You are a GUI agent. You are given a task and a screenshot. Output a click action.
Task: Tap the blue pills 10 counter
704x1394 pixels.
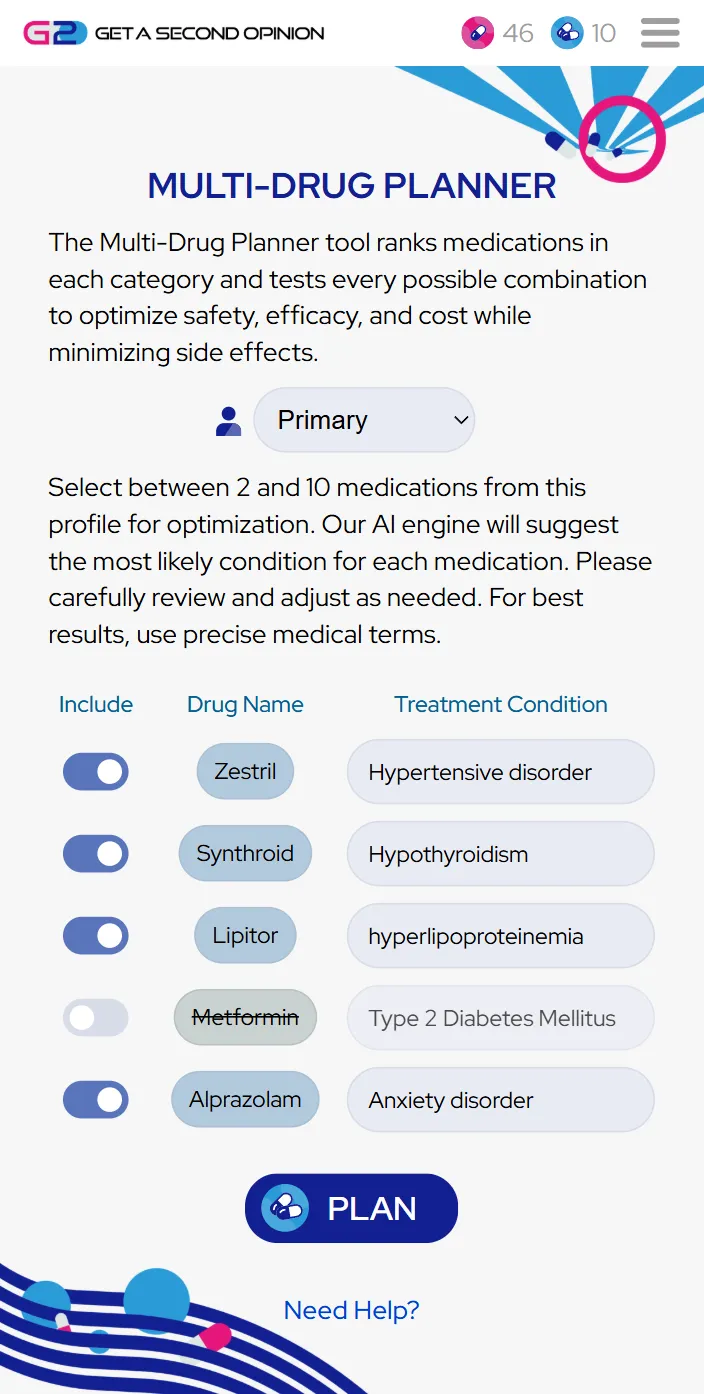pyautogui.click(x=583, y=33)
